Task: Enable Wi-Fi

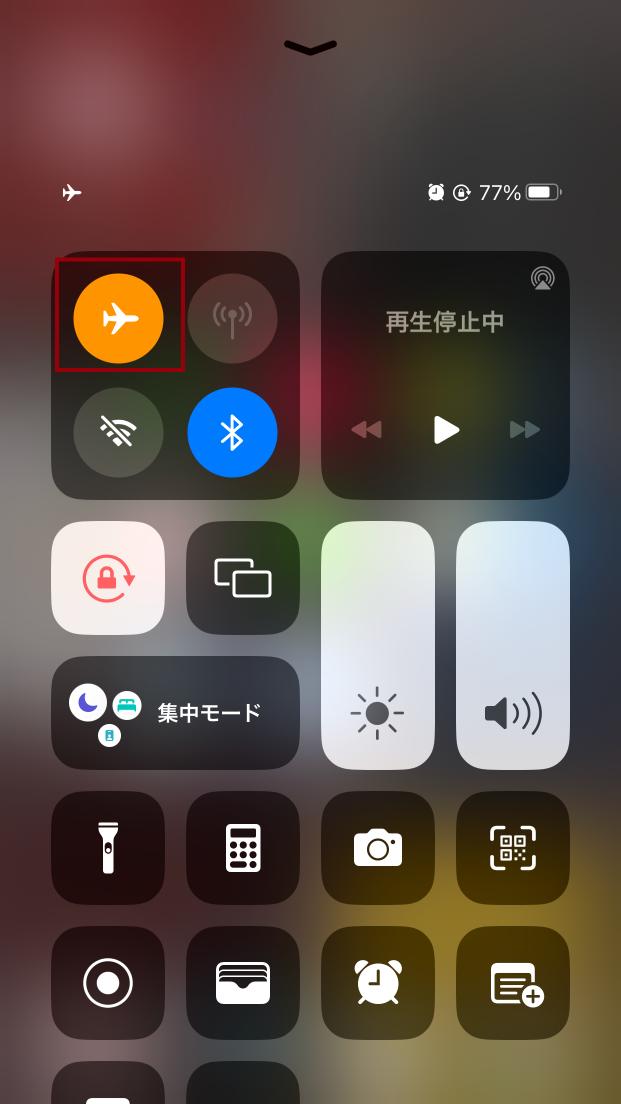Action: (x=118, y=432)
